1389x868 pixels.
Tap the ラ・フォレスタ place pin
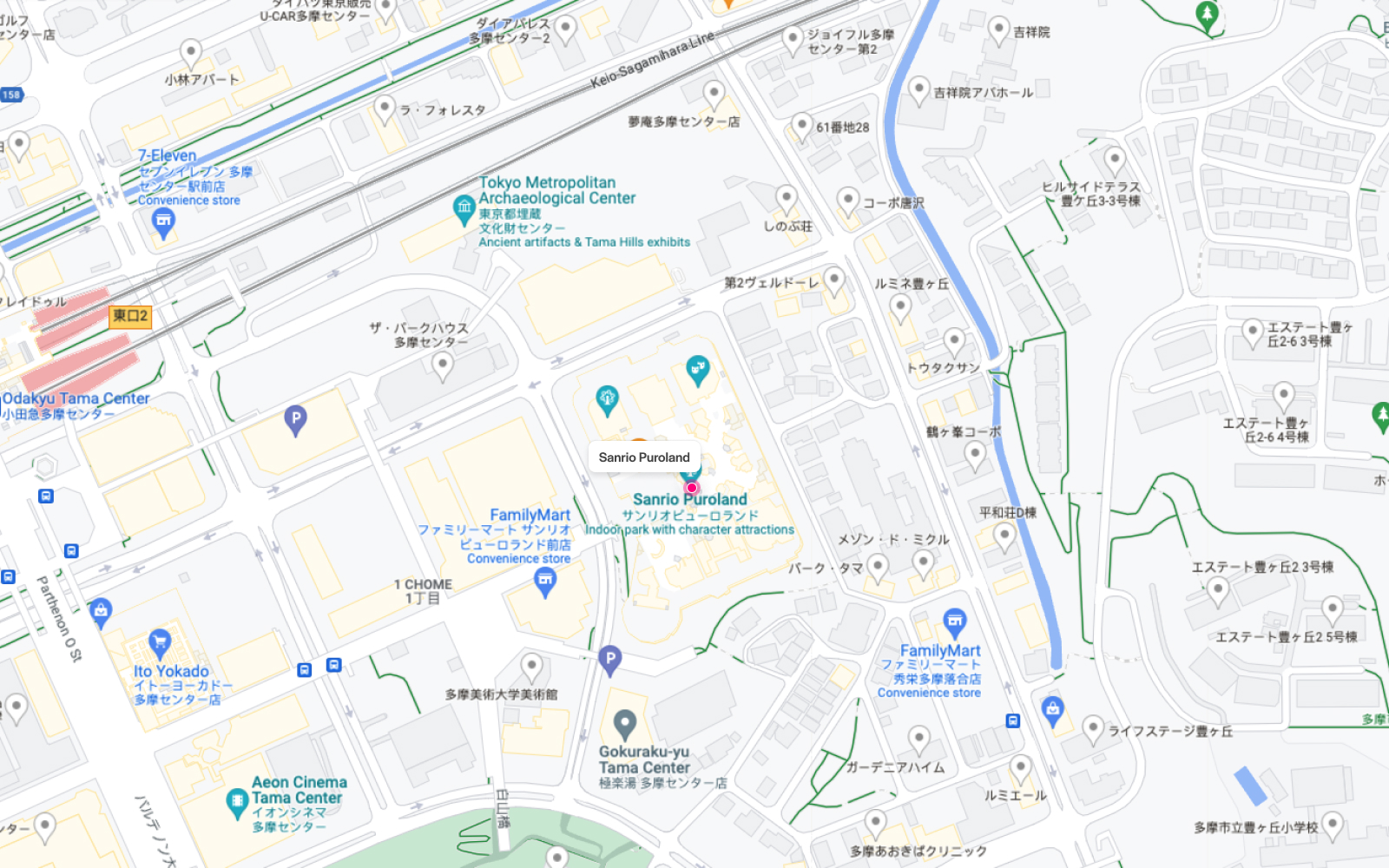pyautogui.click(x=385, y=109)
